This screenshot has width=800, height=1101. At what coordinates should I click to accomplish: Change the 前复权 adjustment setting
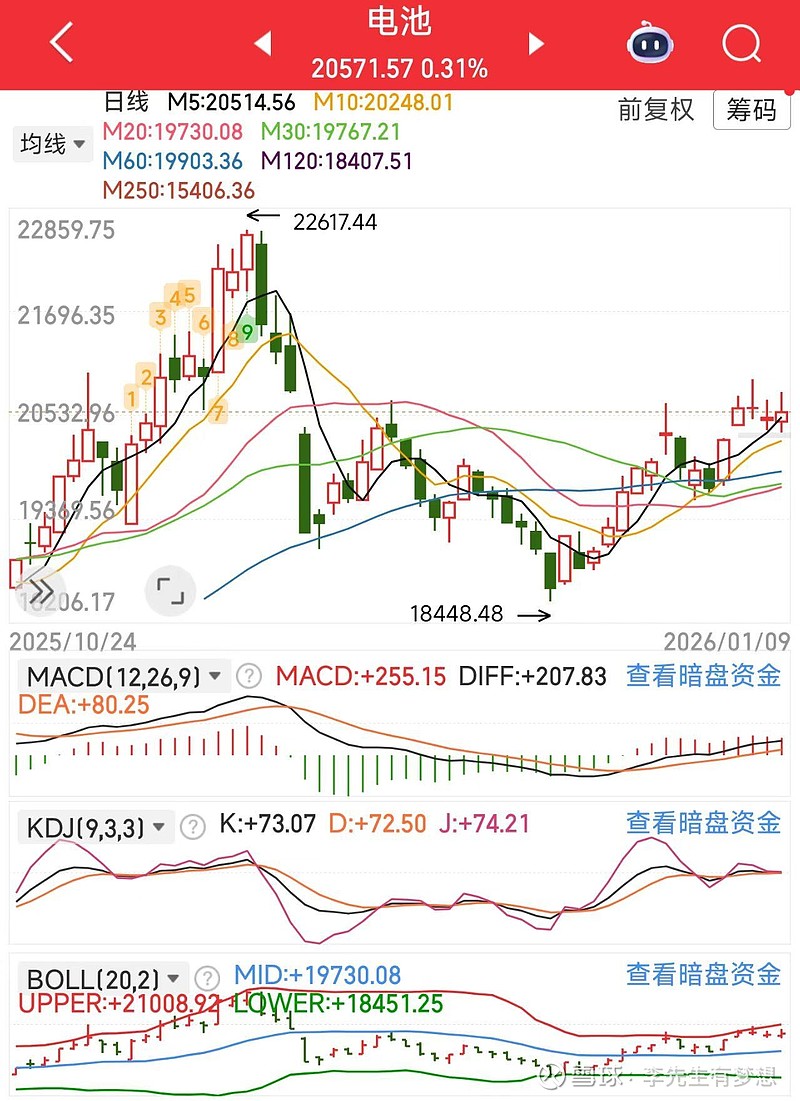click(x=655, y=110)
